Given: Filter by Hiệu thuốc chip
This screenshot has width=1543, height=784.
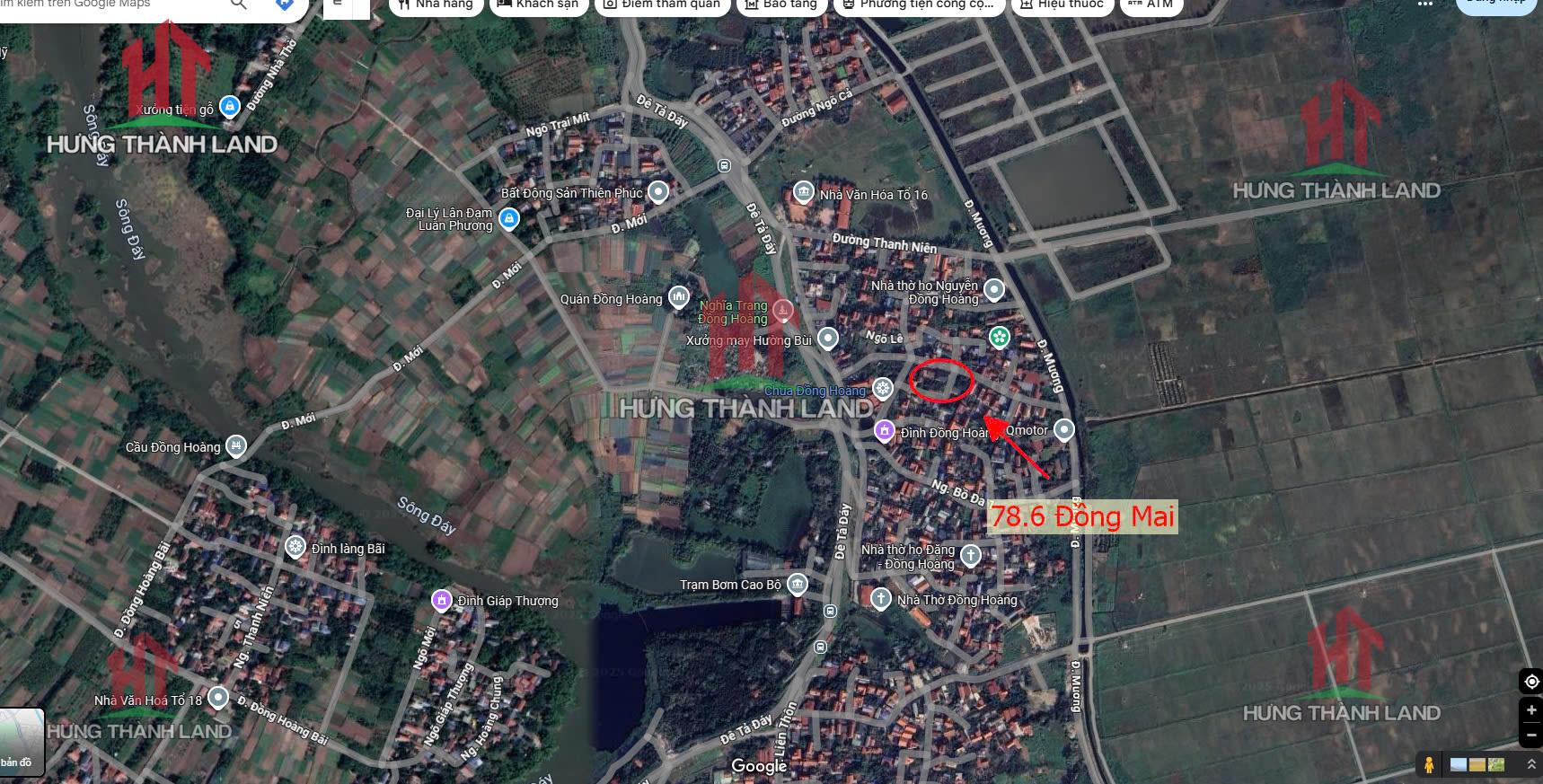Looking at the screenshot, I should [1062, 4].
